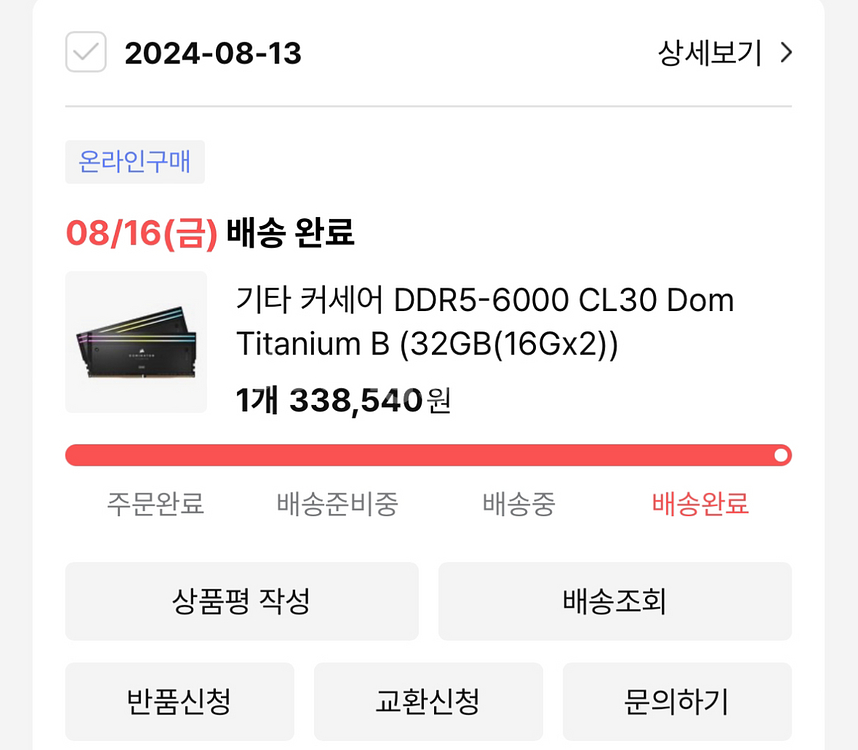
Task: Tap 상품평 작성 to write a review
Action: point(241,601)
